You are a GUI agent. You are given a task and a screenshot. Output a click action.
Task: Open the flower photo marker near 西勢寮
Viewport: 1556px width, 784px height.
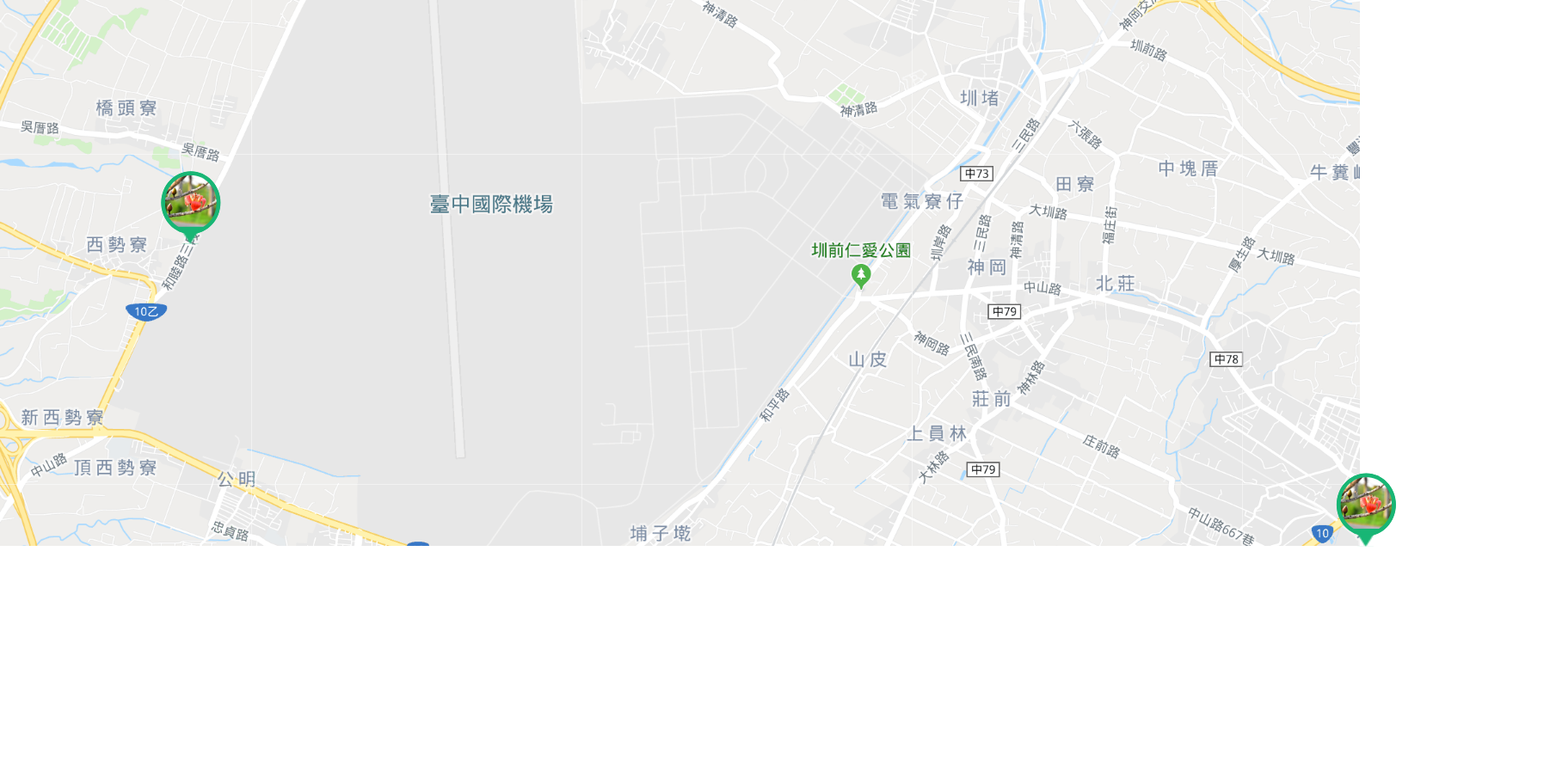(191, 204)
